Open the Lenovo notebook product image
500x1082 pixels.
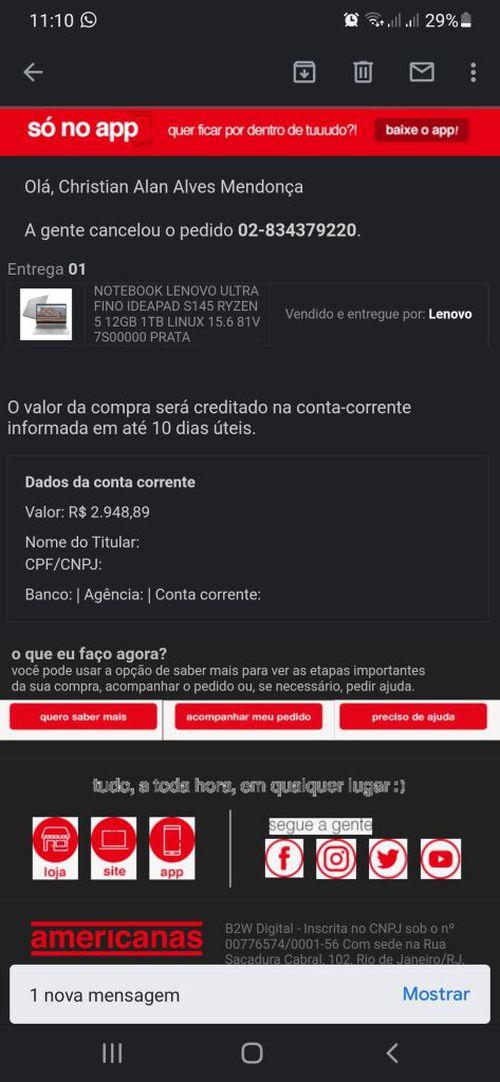click(46, 314)
